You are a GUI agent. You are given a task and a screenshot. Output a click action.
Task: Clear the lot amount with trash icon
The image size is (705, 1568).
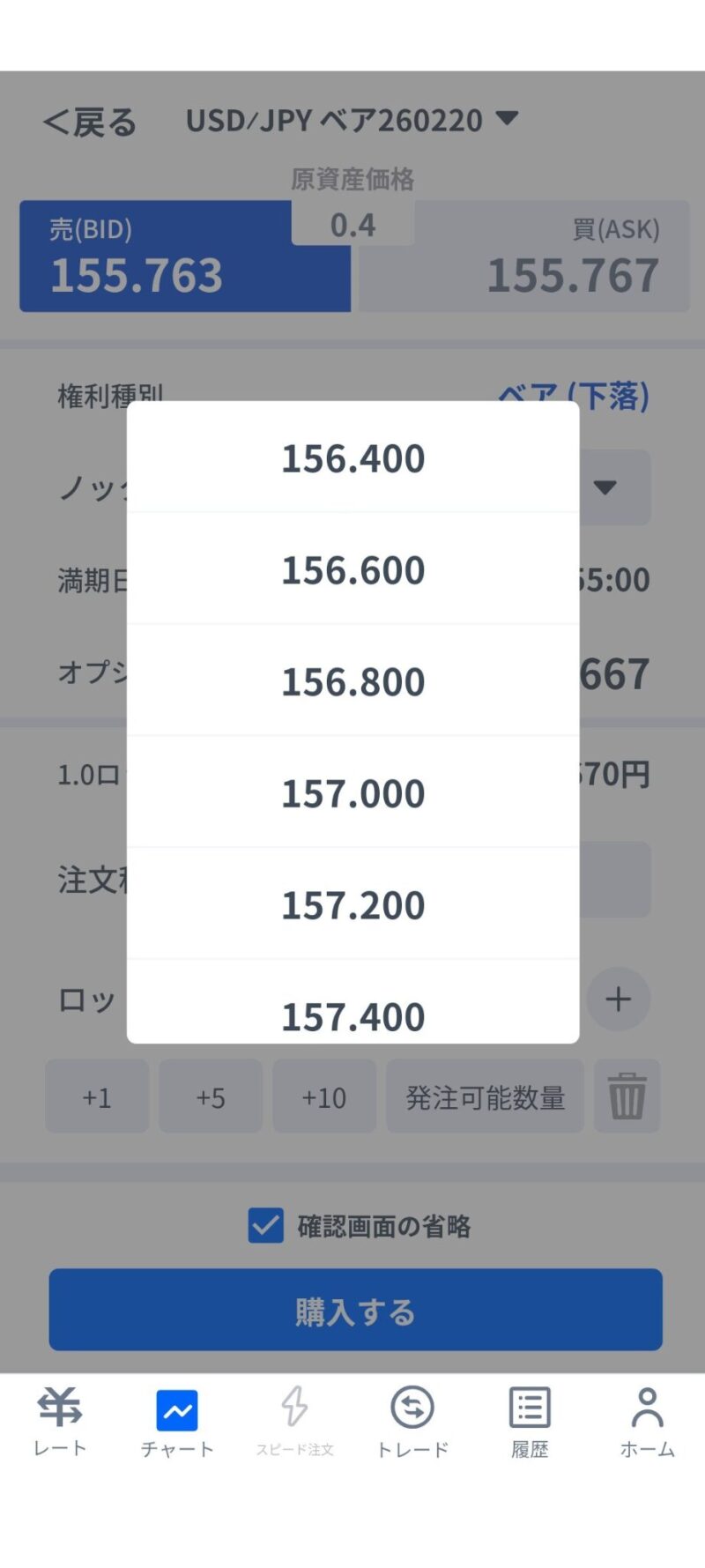627,1096
